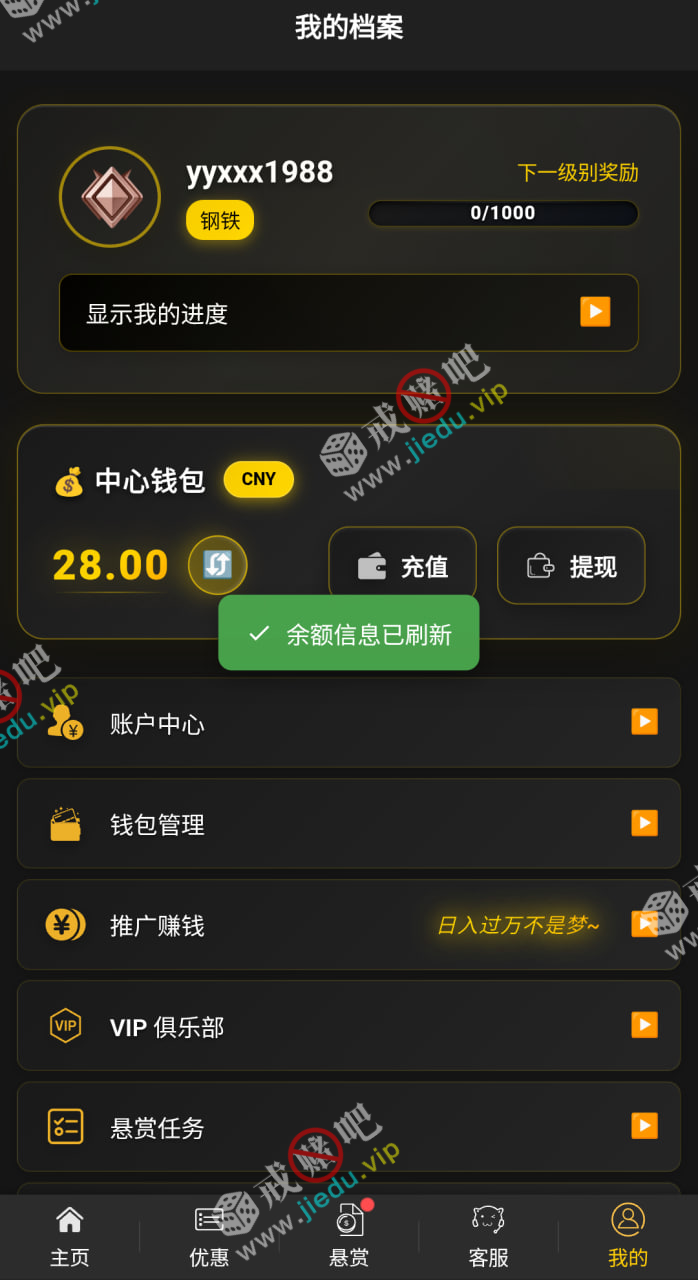Select the 我的 profile tab
Screen dimensions: 698x1280
click(628, 1237)
